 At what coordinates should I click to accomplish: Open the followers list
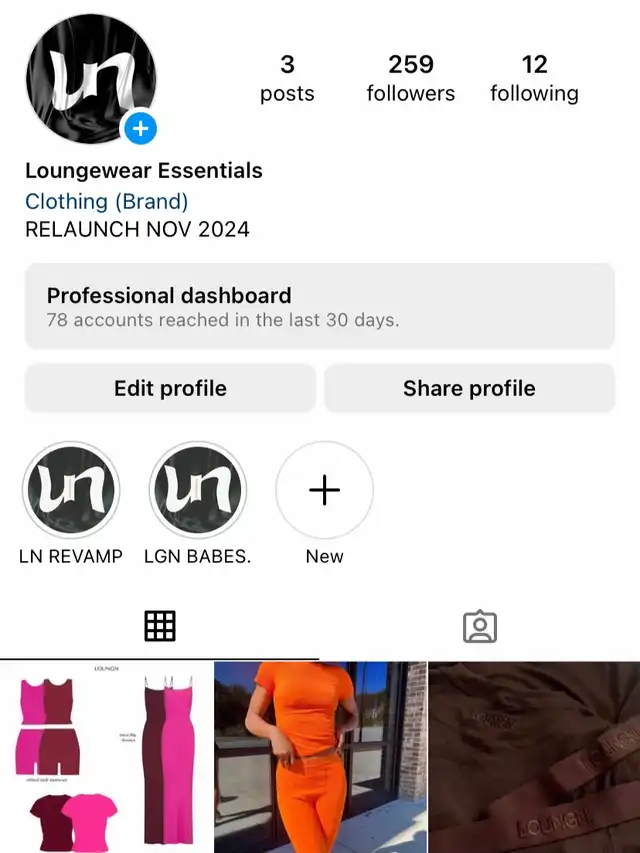click(410, 79)
